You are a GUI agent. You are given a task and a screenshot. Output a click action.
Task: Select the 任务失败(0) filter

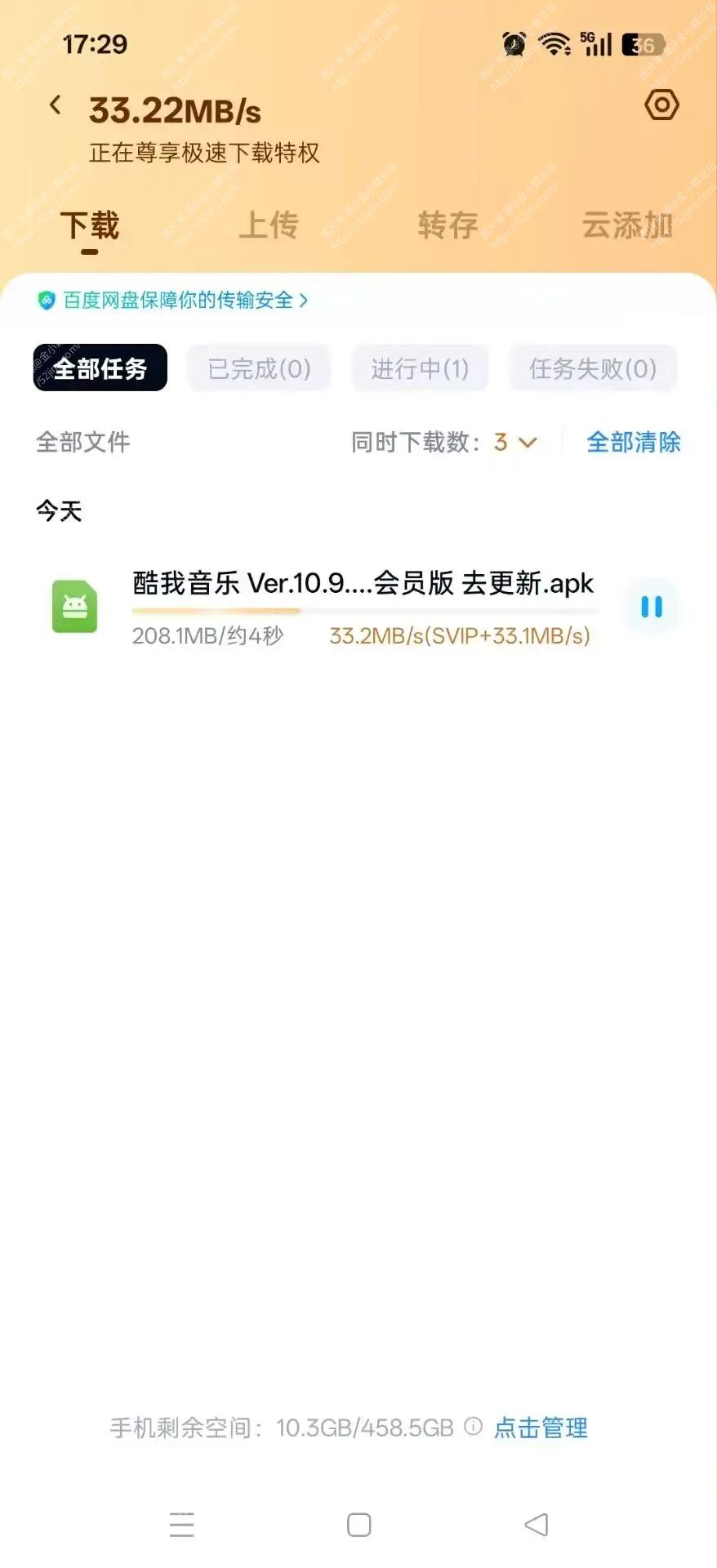point(592,368)
